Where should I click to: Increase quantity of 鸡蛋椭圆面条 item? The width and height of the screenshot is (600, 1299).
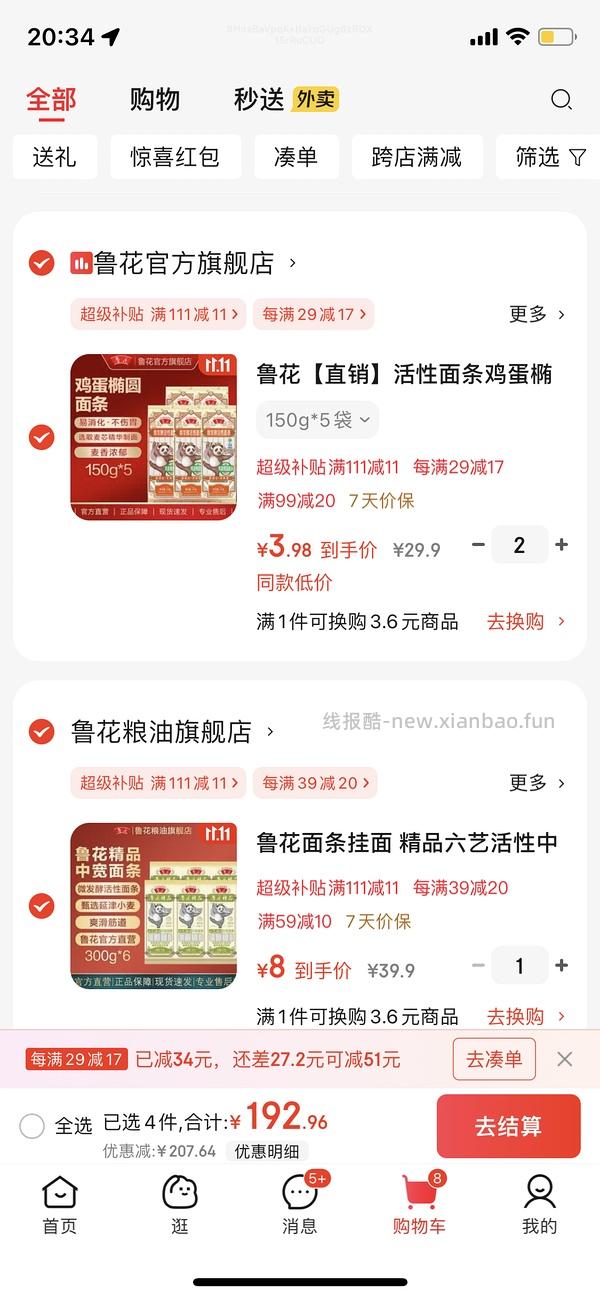(x=561, y=545)
